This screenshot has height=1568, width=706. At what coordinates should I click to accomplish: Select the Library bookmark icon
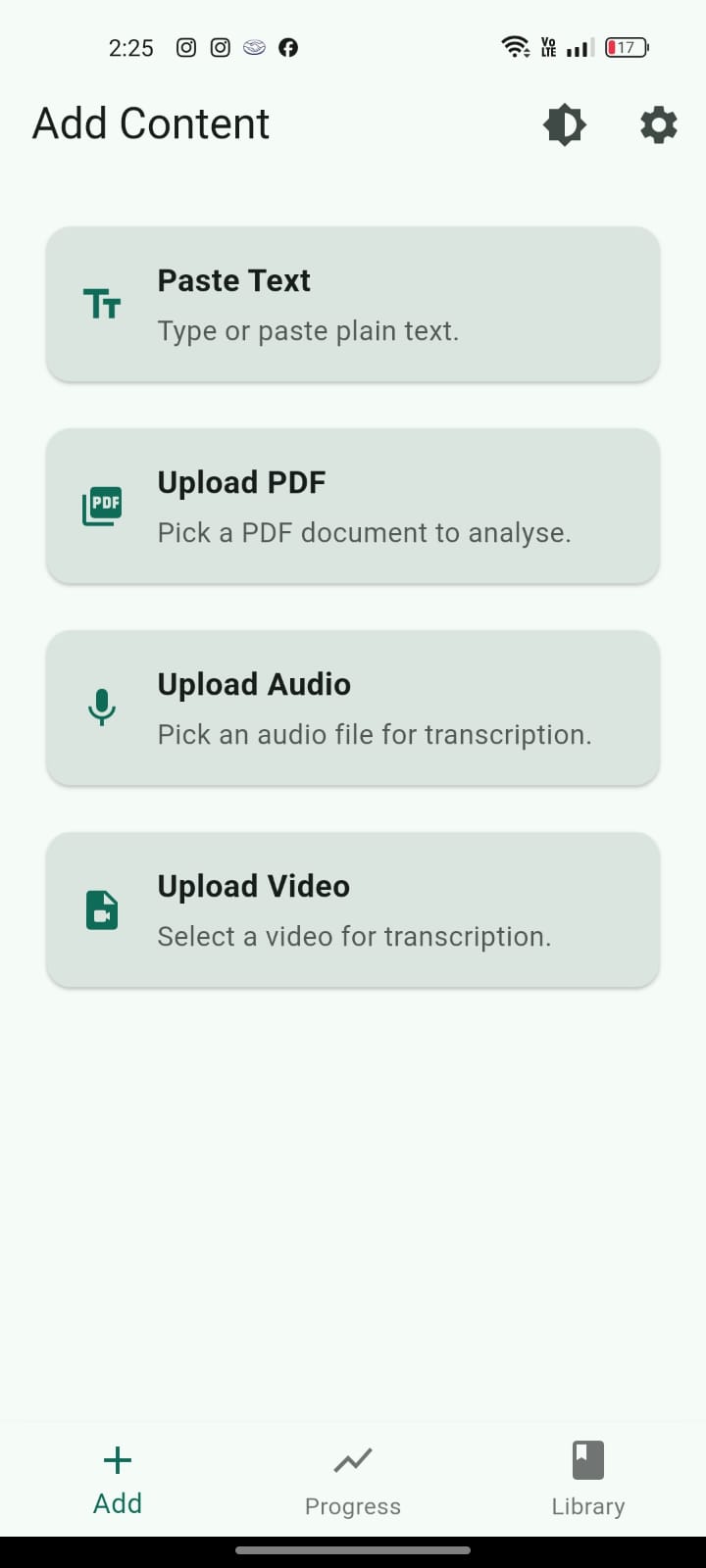(x=587, y=1459)
